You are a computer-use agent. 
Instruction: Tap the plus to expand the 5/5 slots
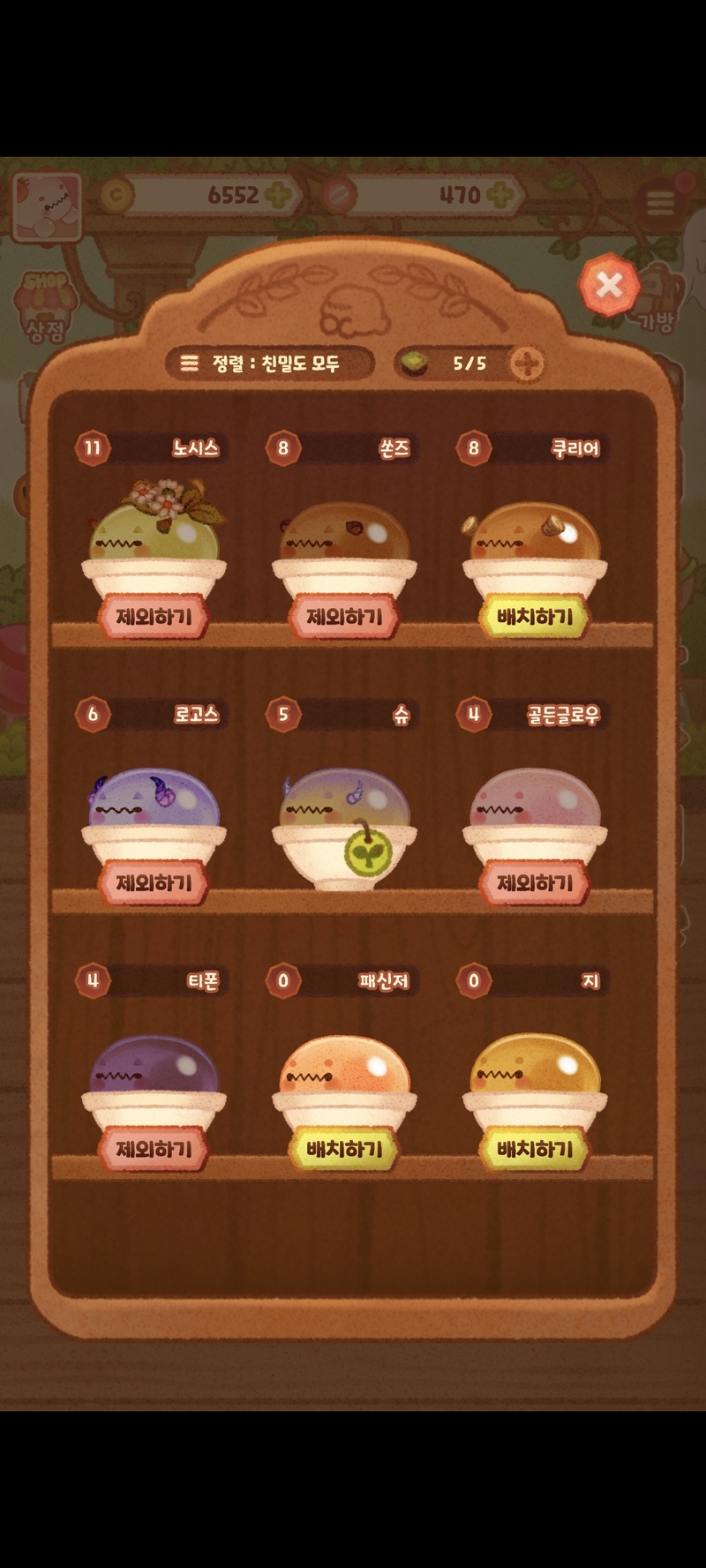pyautogui.click(x=527, y=364)
